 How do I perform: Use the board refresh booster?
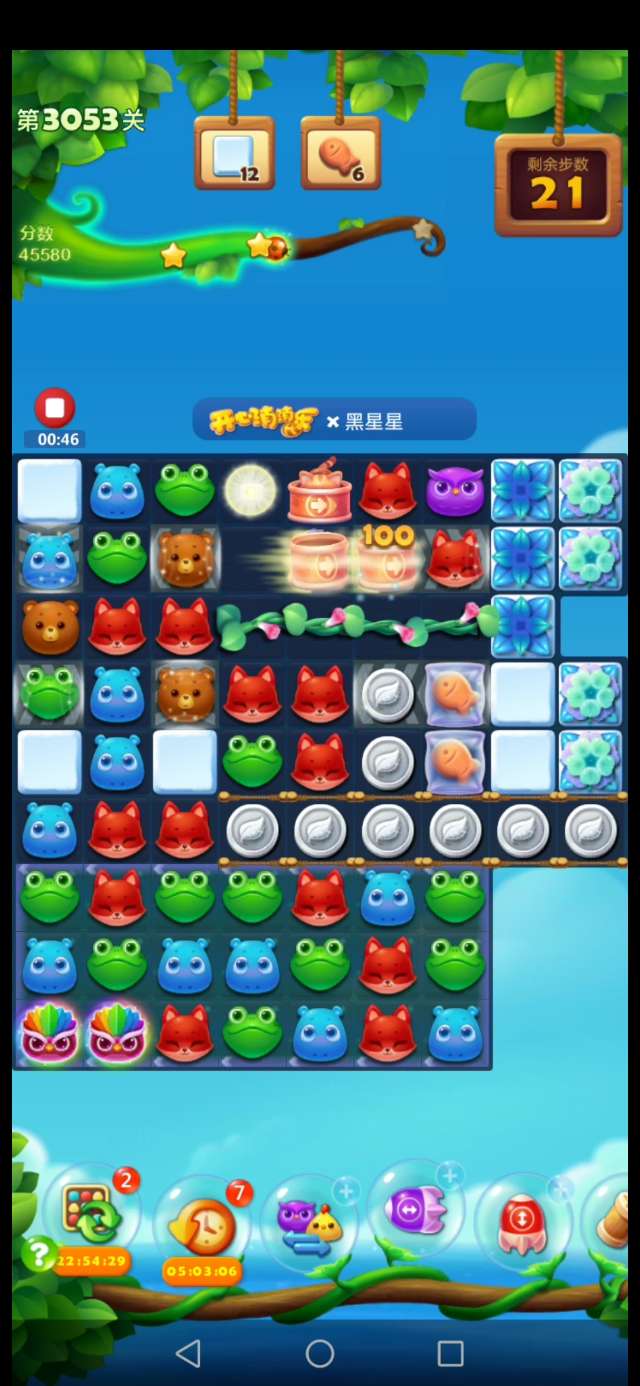click(x=92, y=1212)
